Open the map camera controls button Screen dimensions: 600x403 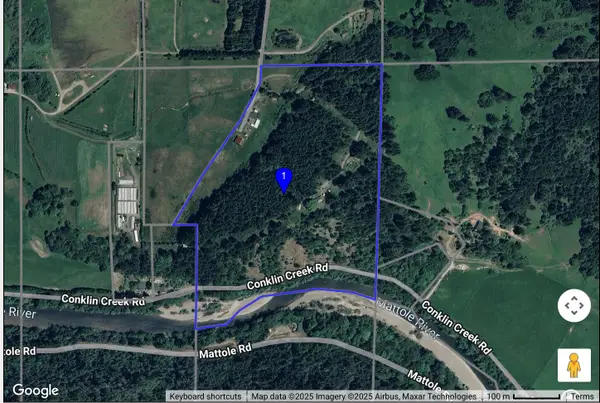[x=574, y=305]
